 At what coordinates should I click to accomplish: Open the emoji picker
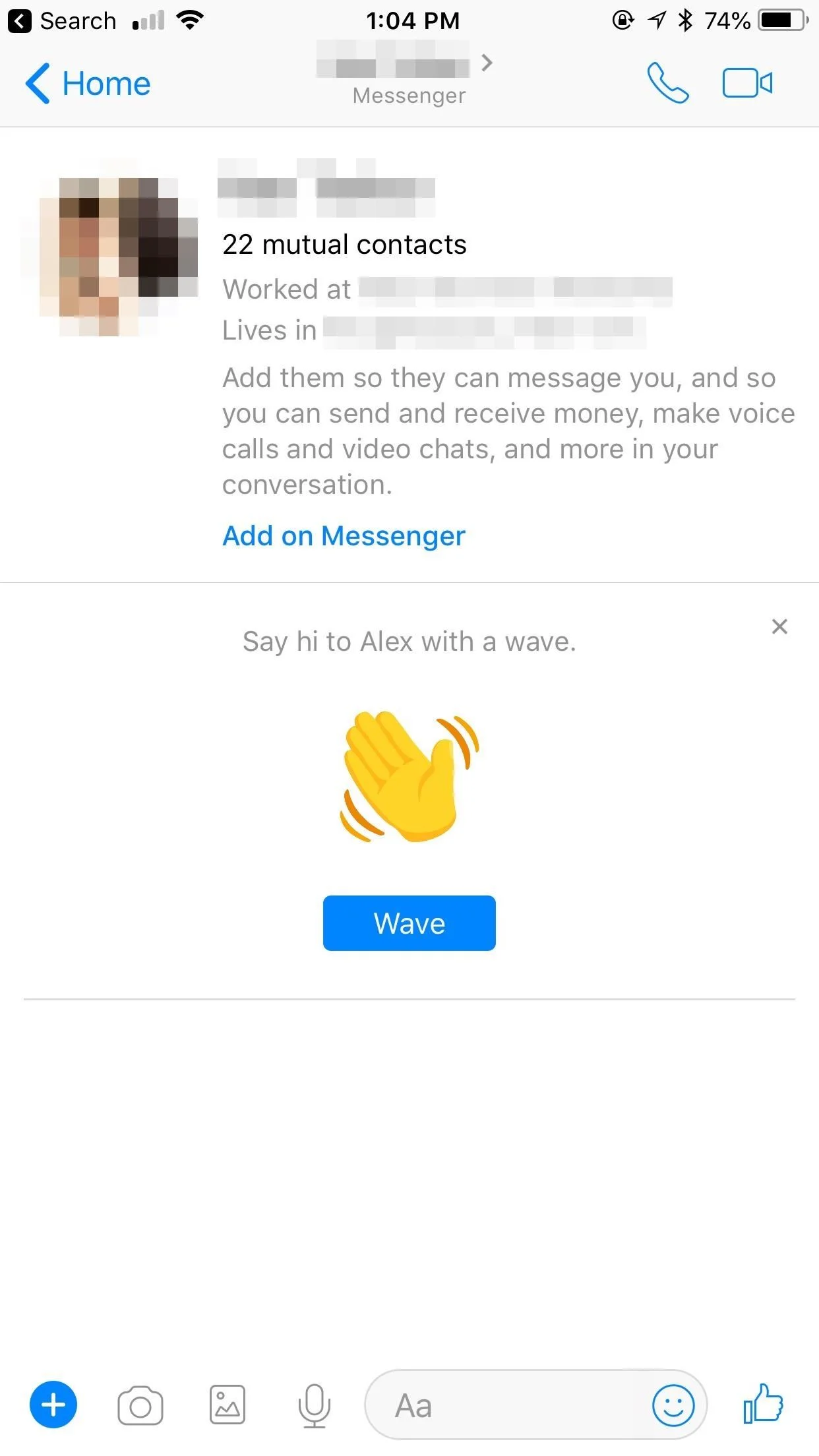673,1405
